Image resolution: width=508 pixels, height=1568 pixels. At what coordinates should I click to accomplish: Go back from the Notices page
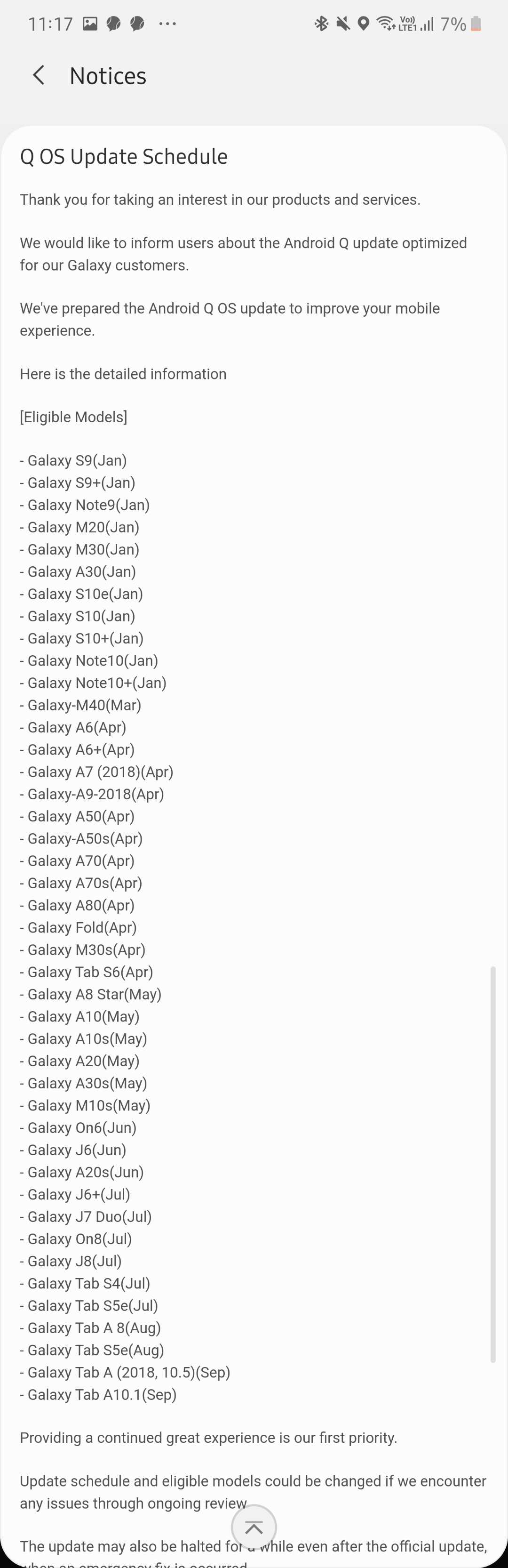tap(38, 75)
